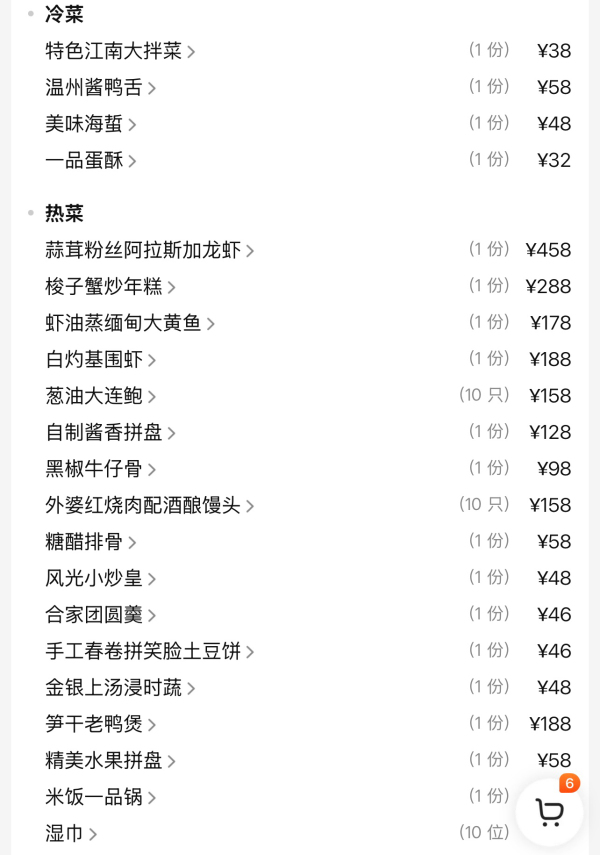View 手工春卷拼笑脸土豆饼 details
Screen dimensions: 600x855
tap(149, 651)
